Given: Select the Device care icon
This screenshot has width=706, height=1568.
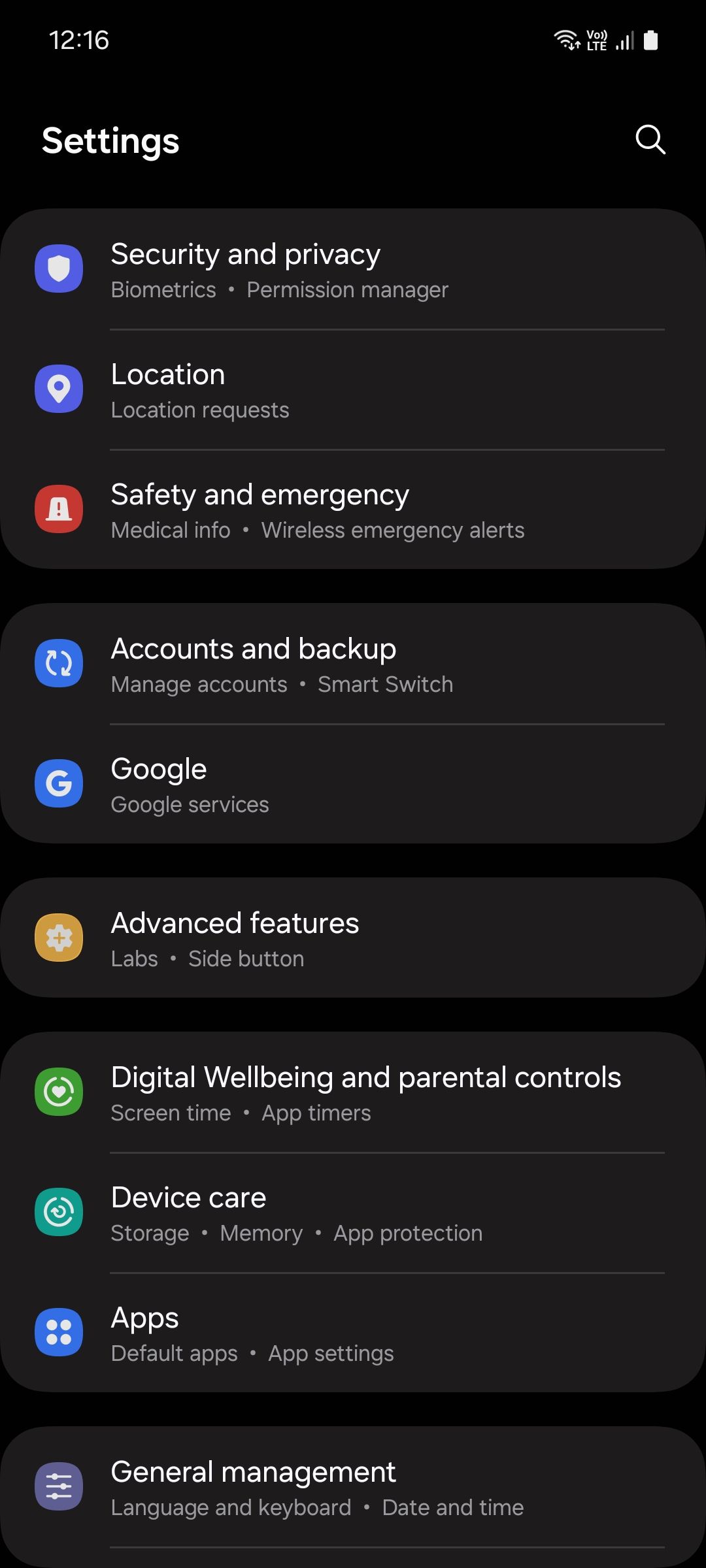Looking at the screenshot, I should coord(59,1211).
